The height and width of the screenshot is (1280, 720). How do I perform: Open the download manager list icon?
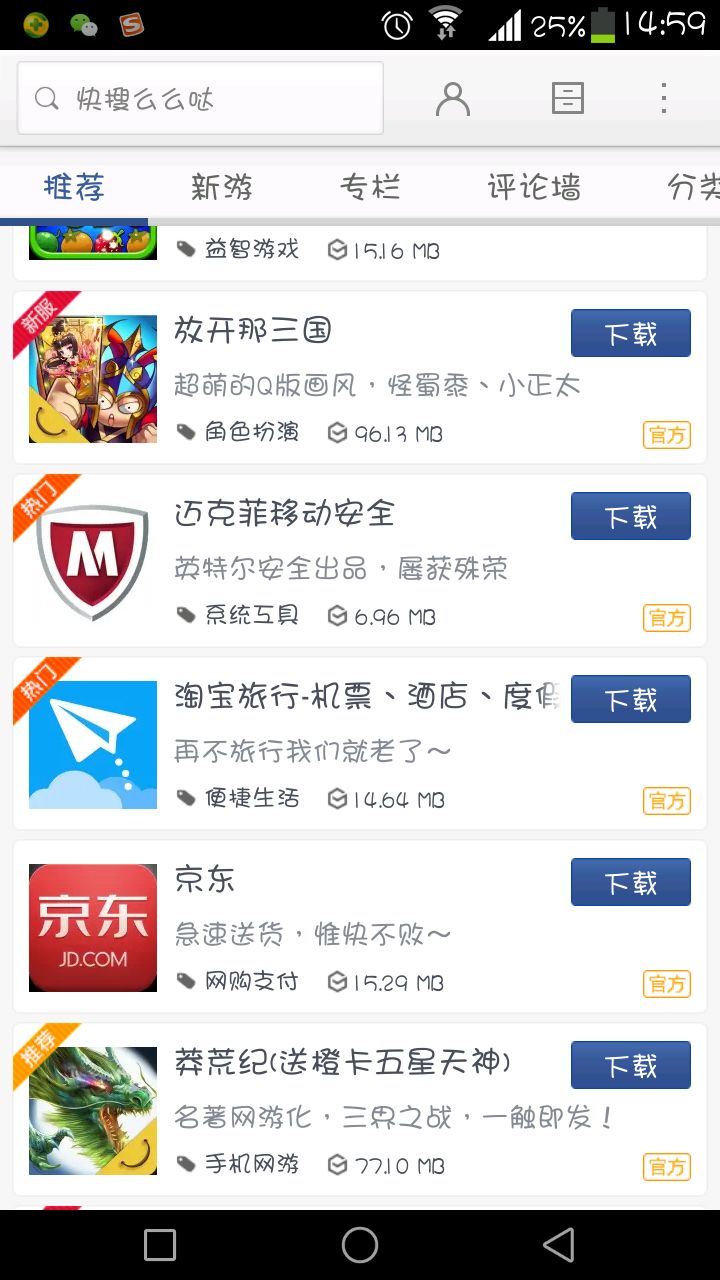click(x=567, y=98)
